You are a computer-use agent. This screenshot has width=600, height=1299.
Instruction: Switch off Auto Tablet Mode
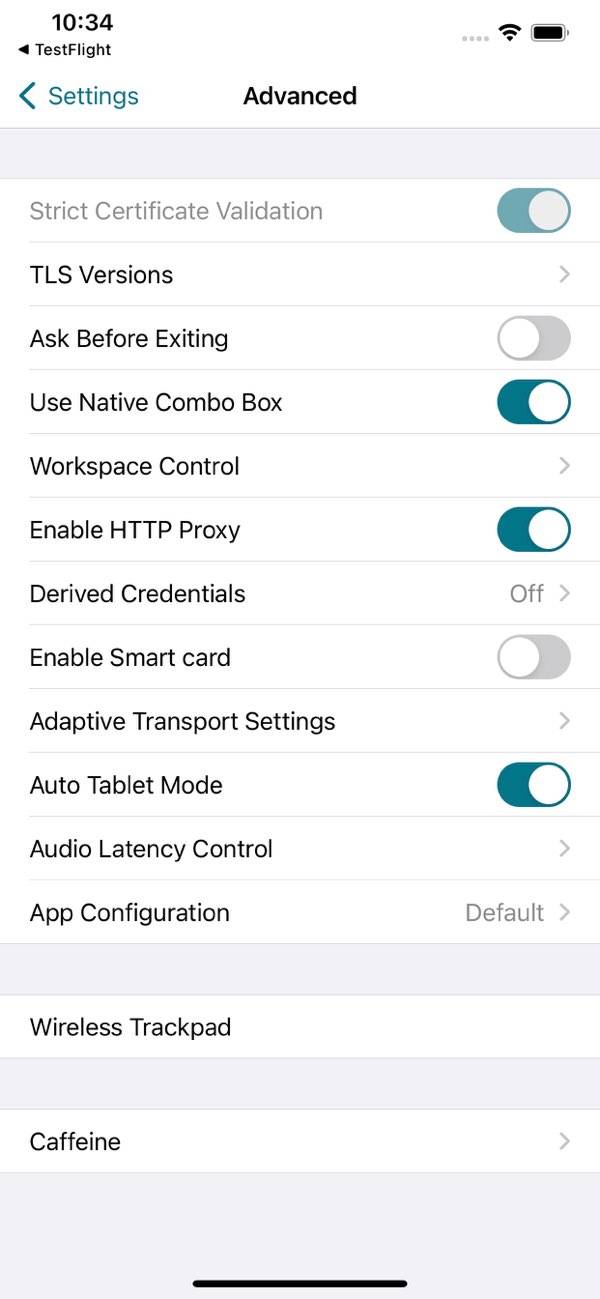point(533,785)
